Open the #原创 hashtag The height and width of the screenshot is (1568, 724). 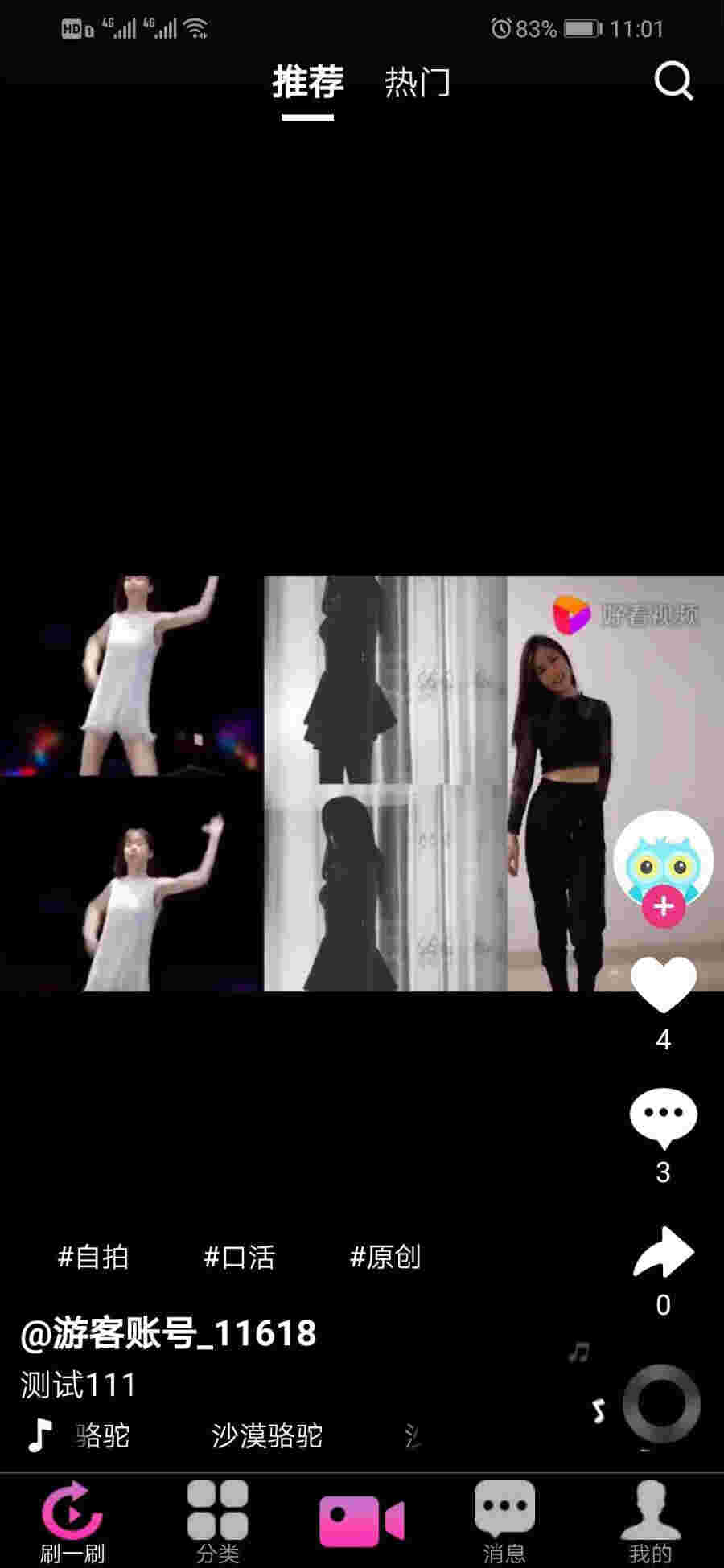click(386, 1258)
